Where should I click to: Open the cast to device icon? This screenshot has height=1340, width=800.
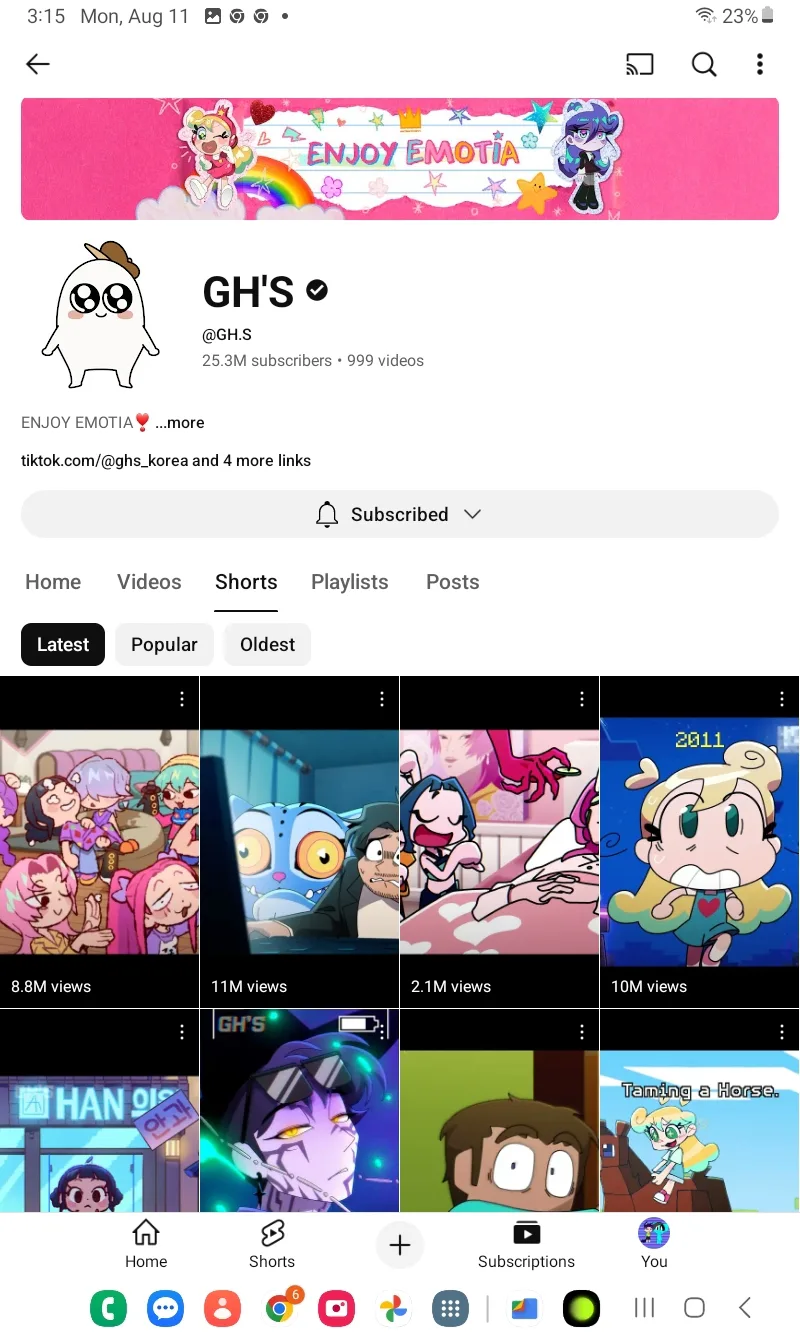(x=640, y=65)
